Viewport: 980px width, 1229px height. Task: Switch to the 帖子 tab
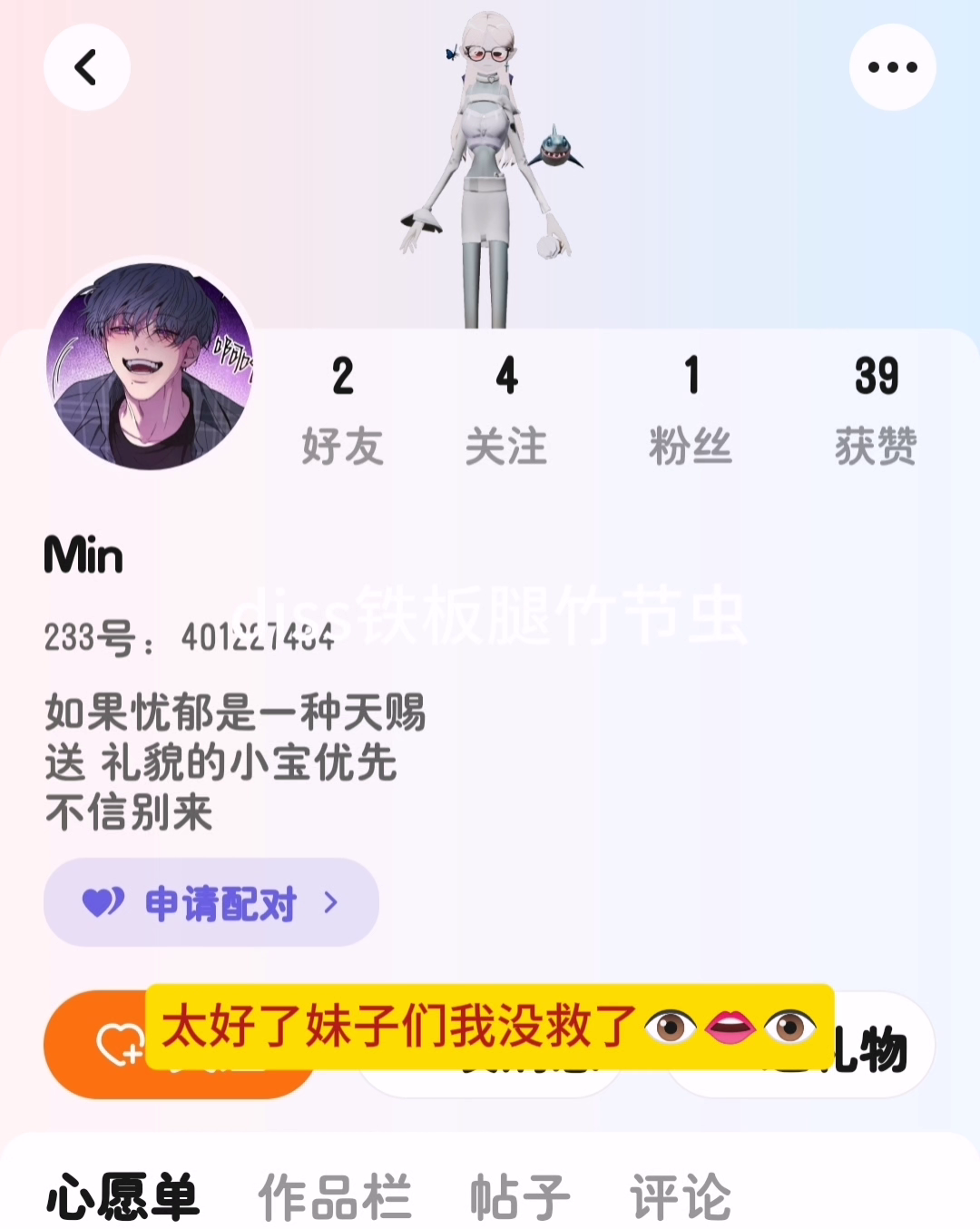(x=520, y=1196)
